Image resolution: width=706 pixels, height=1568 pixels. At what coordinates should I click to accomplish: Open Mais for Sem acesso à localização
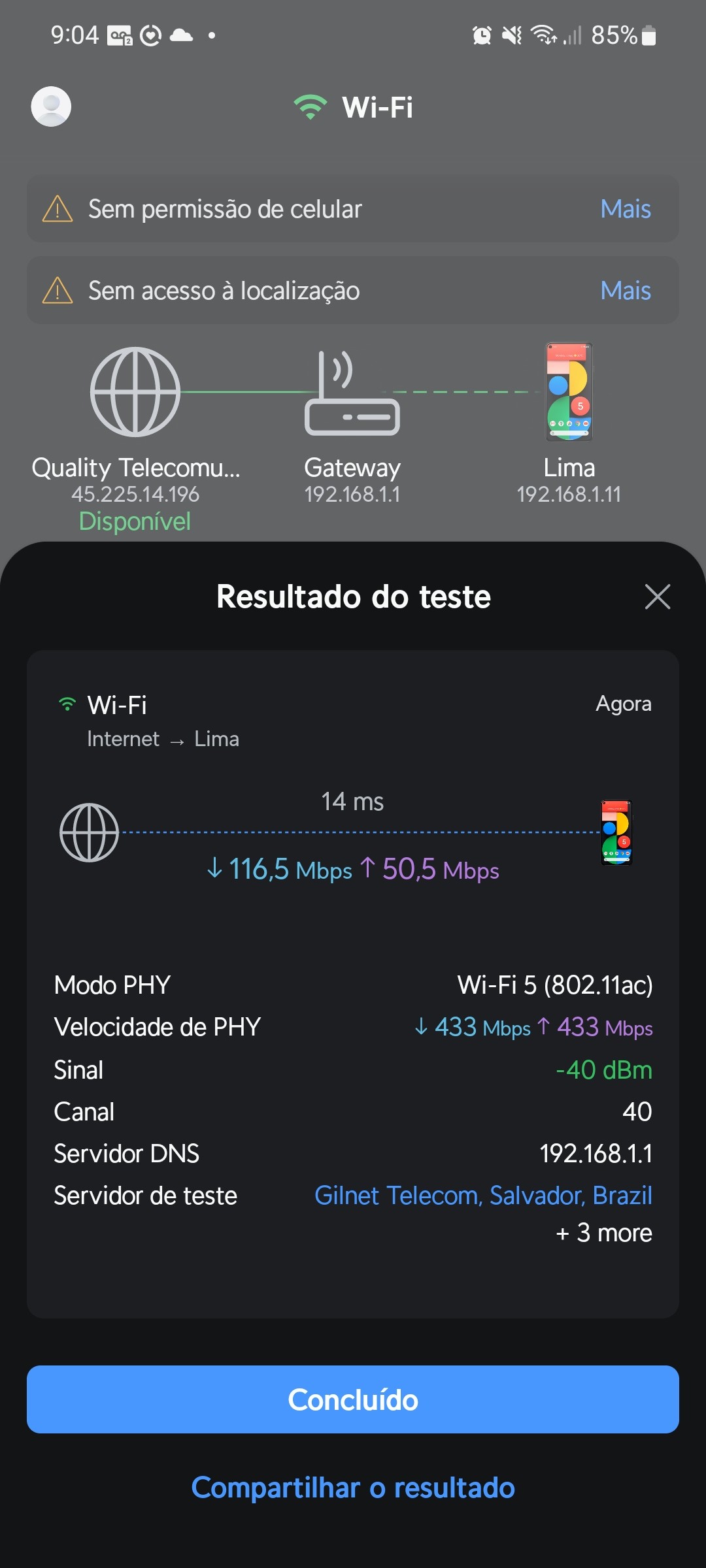pos(626,291)
